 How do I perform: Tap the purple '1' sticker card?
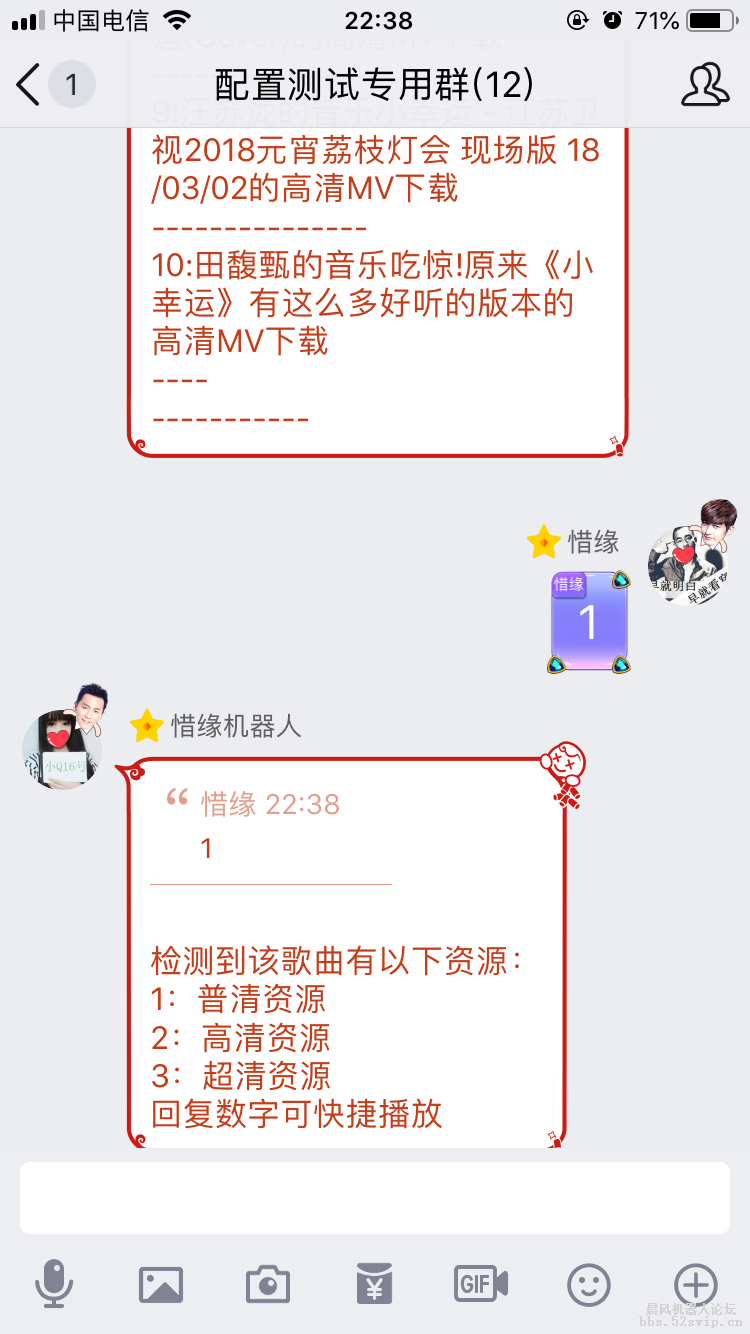pyautogui.click(x=588, y=622)
